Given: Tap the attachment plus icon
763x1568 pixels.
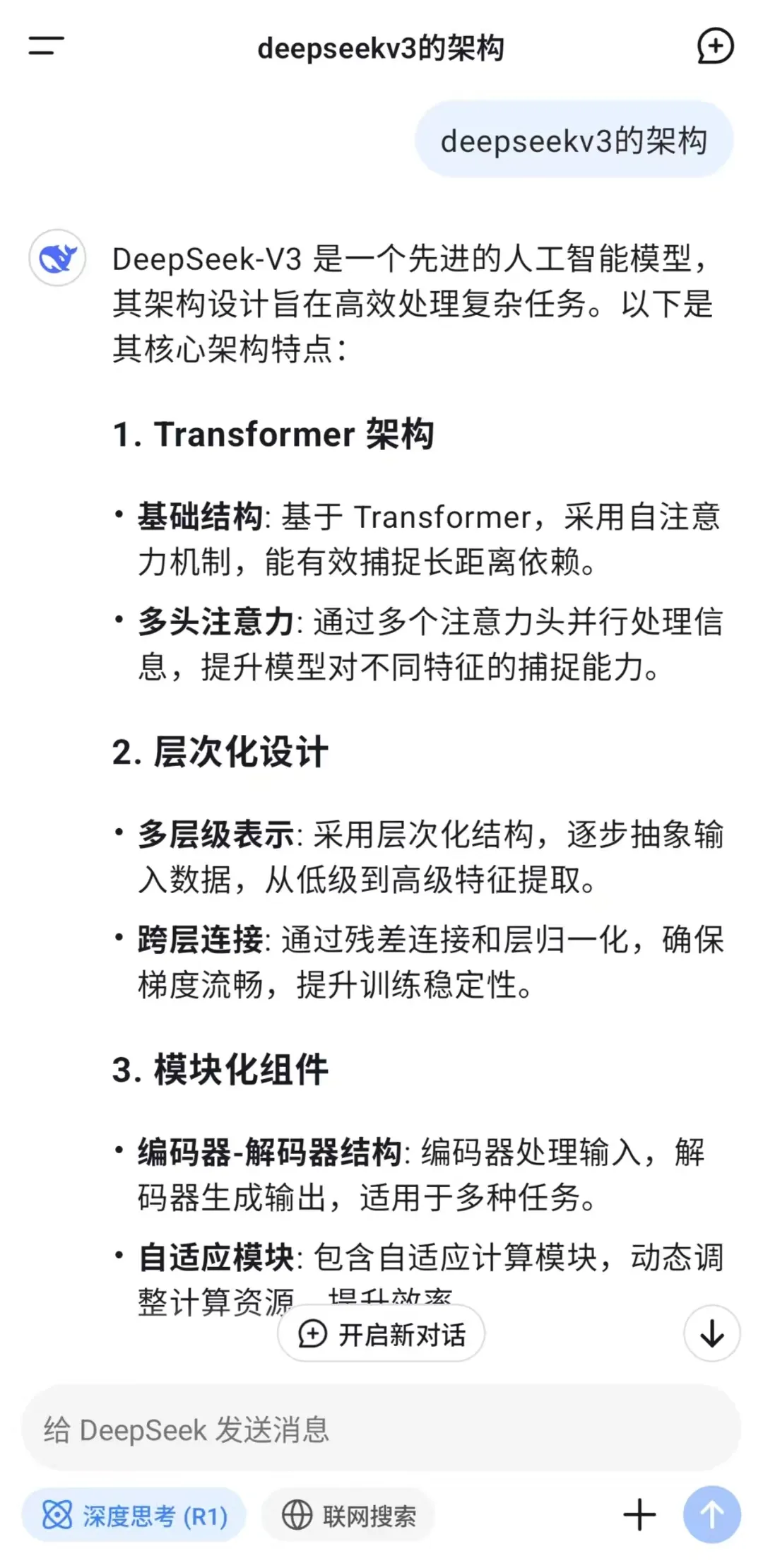Looking at the screenshot, I should (x=638, y=1514).
